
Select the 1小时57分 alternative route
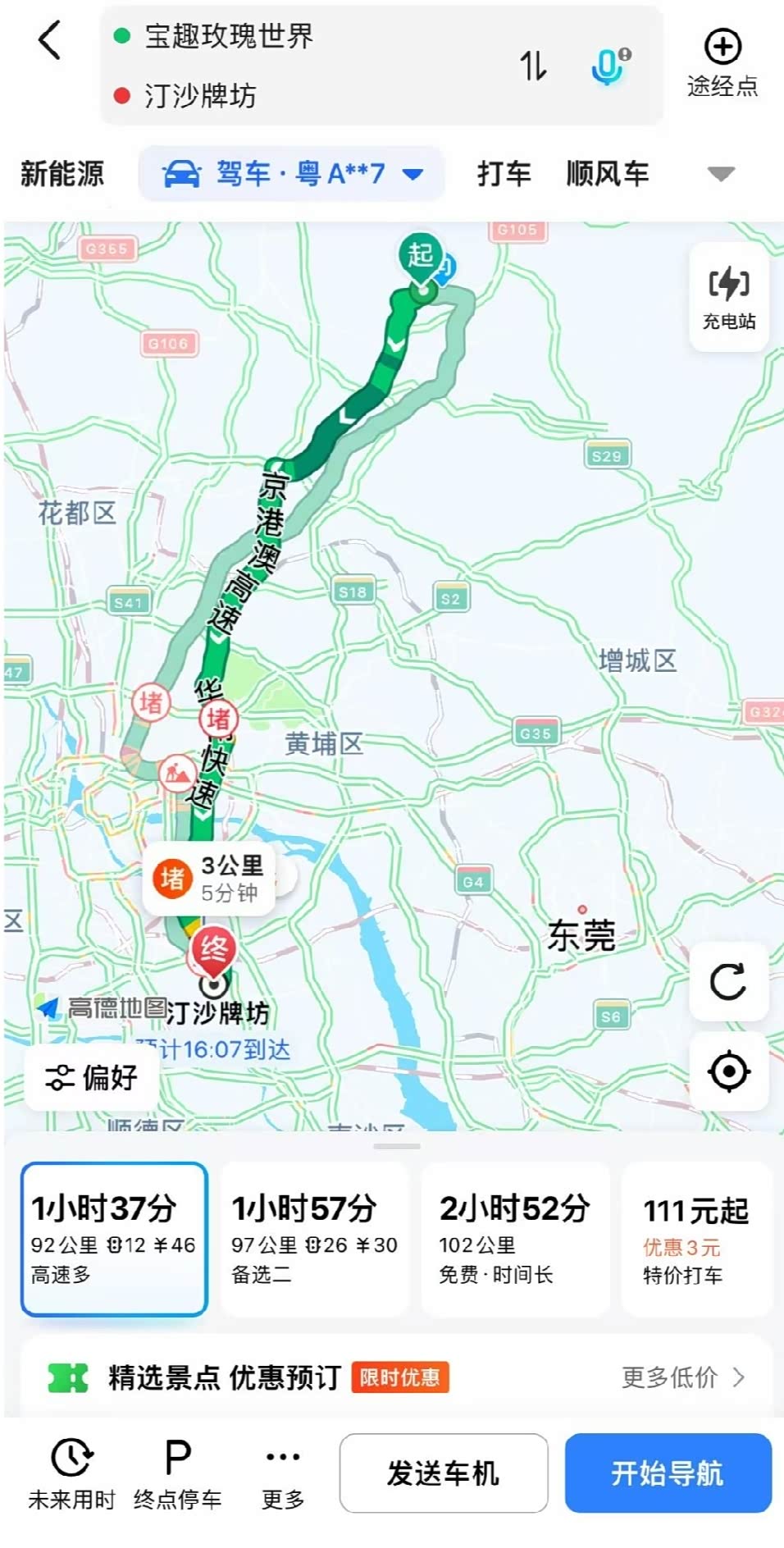(314, 1239)
